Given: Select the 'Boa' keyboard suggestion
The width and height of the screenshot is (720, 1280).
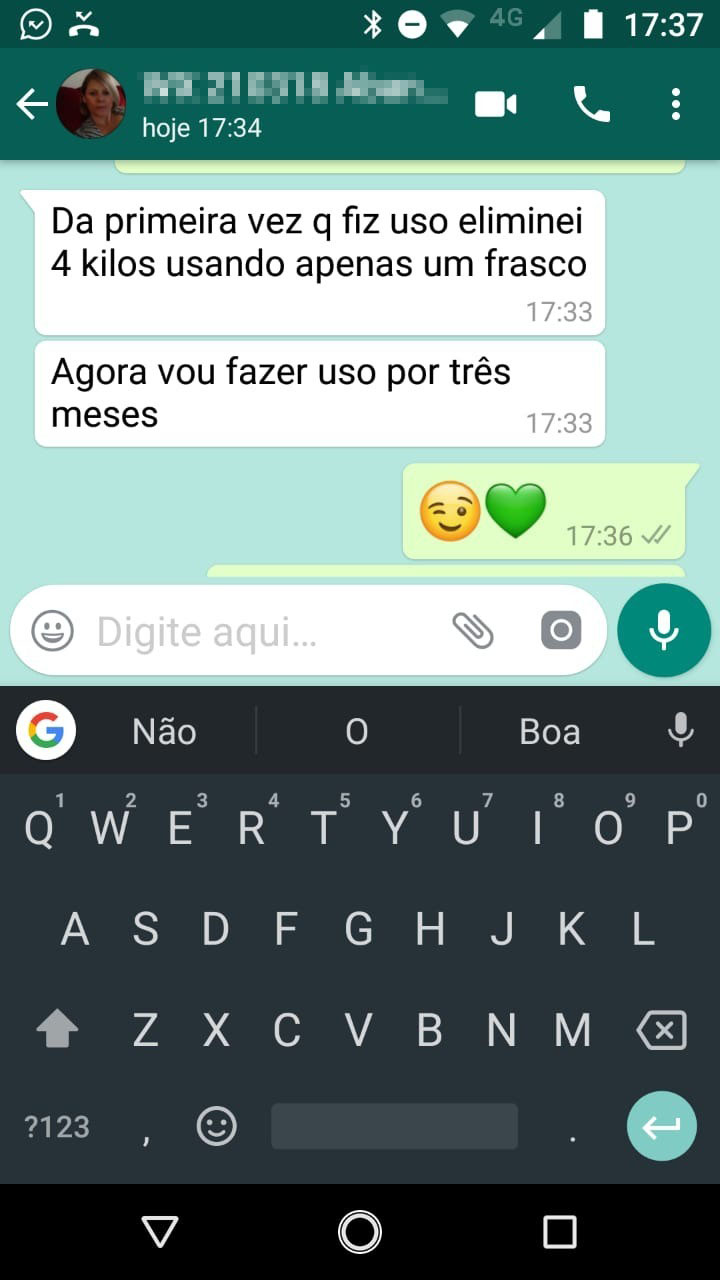Looking at the screenshot, I should point(550,732).
